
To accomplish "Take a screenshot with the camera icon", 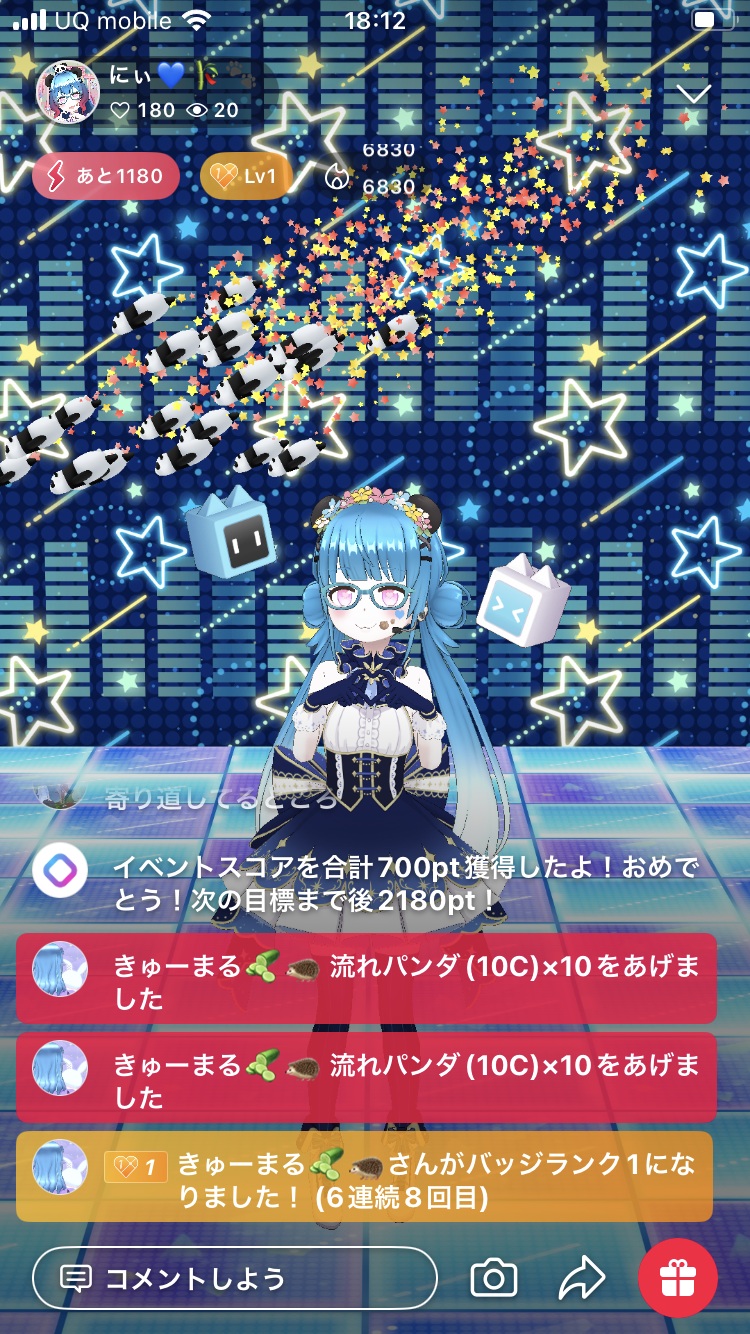I will (x=494, y=1278).
